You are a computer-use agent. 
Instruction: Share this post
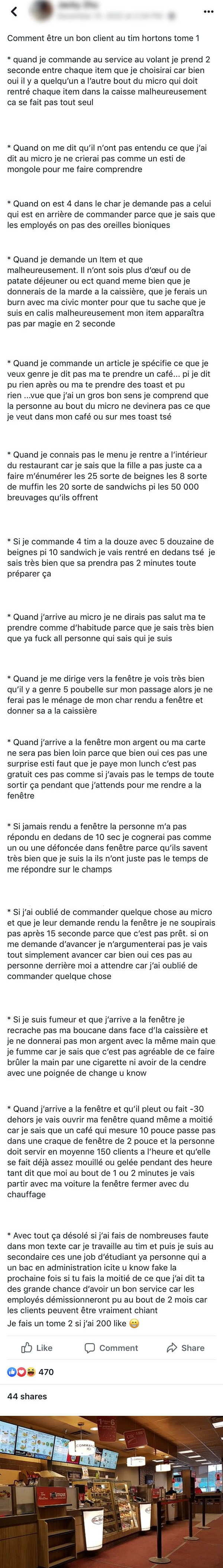tap(186, 1348)
